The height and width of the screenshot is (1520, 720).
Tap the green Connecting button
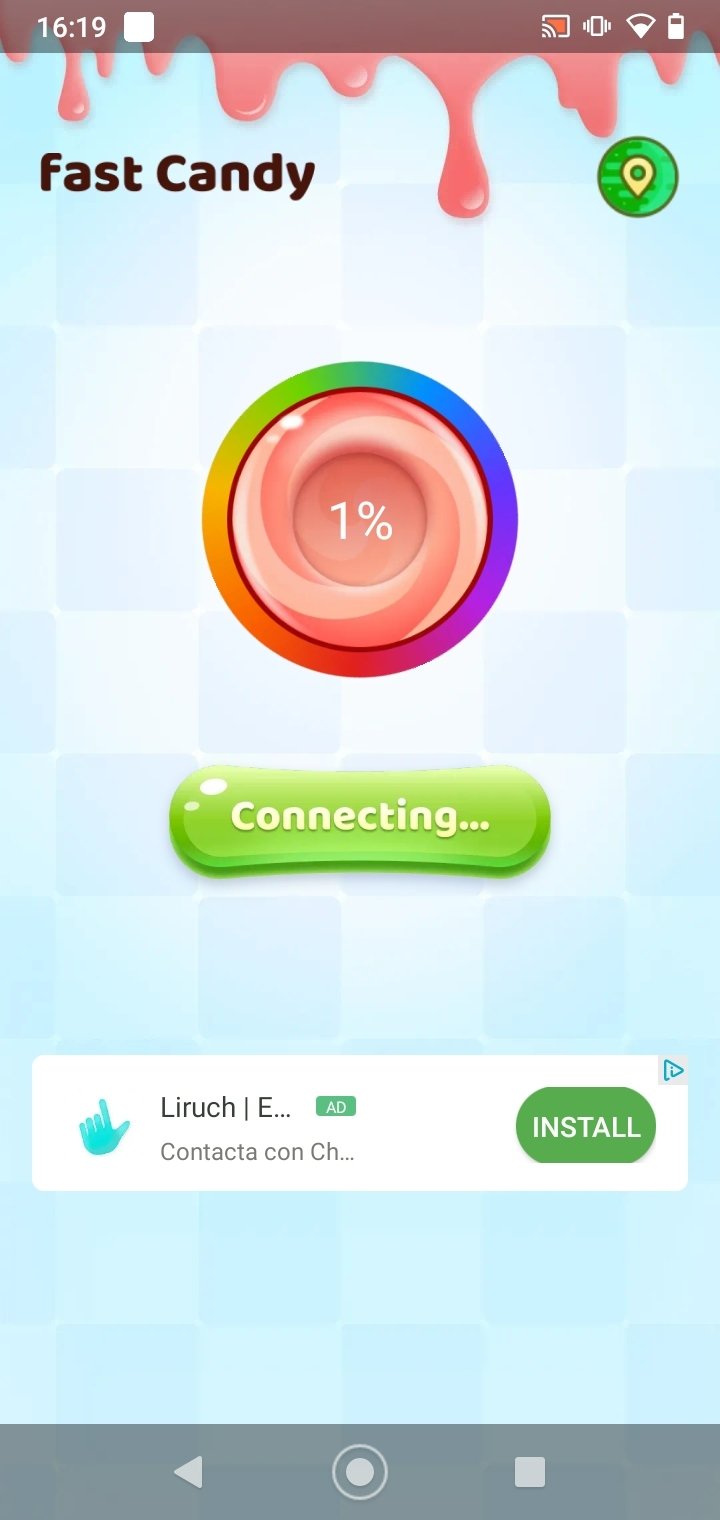(360, 820)
